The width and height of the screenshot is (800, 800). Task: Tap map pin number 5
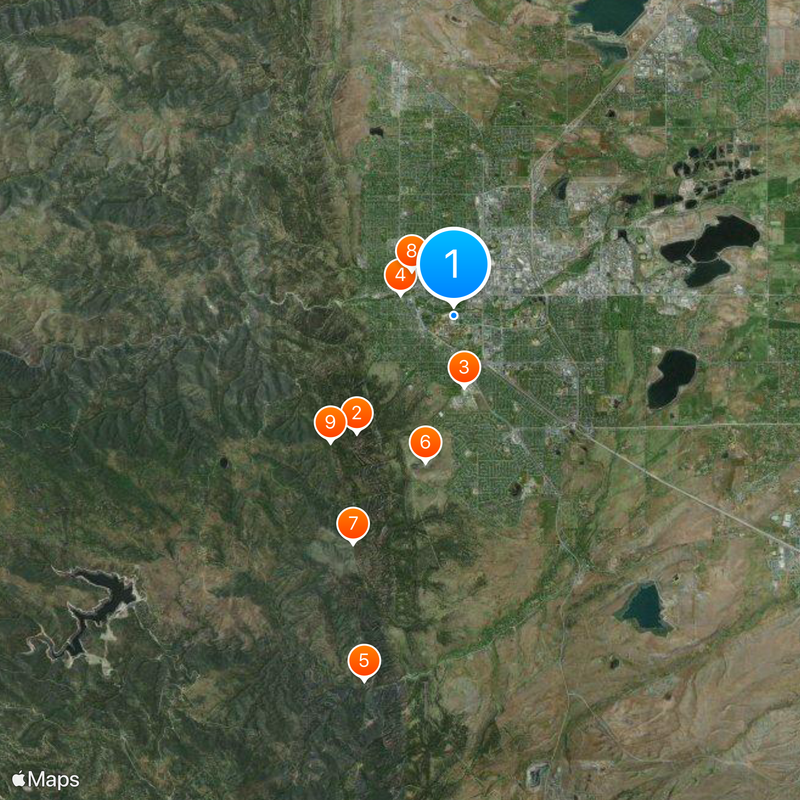tap(364, 660)
